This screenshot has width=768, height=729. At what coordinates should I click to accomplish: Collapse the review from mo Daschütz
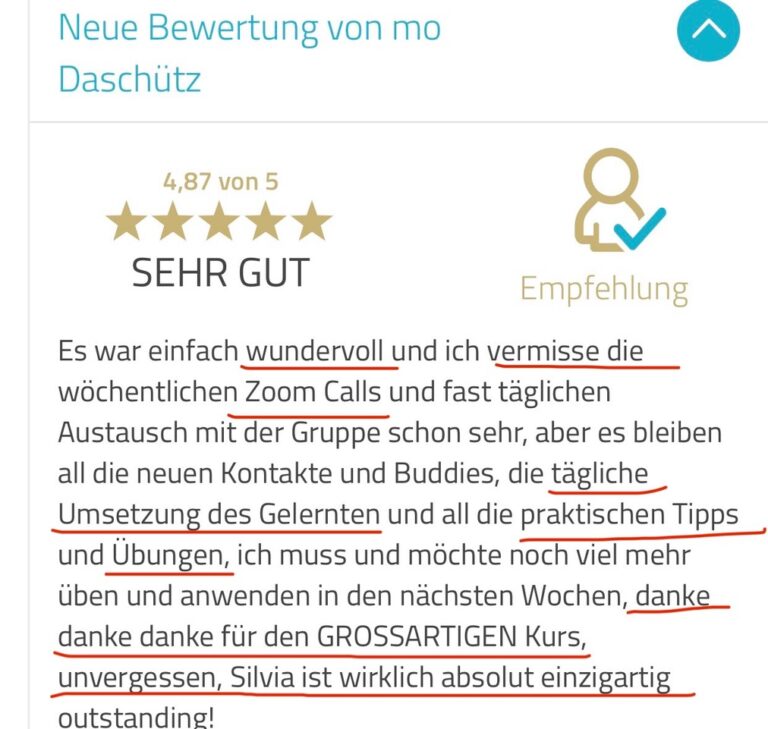tap(707, 29)
